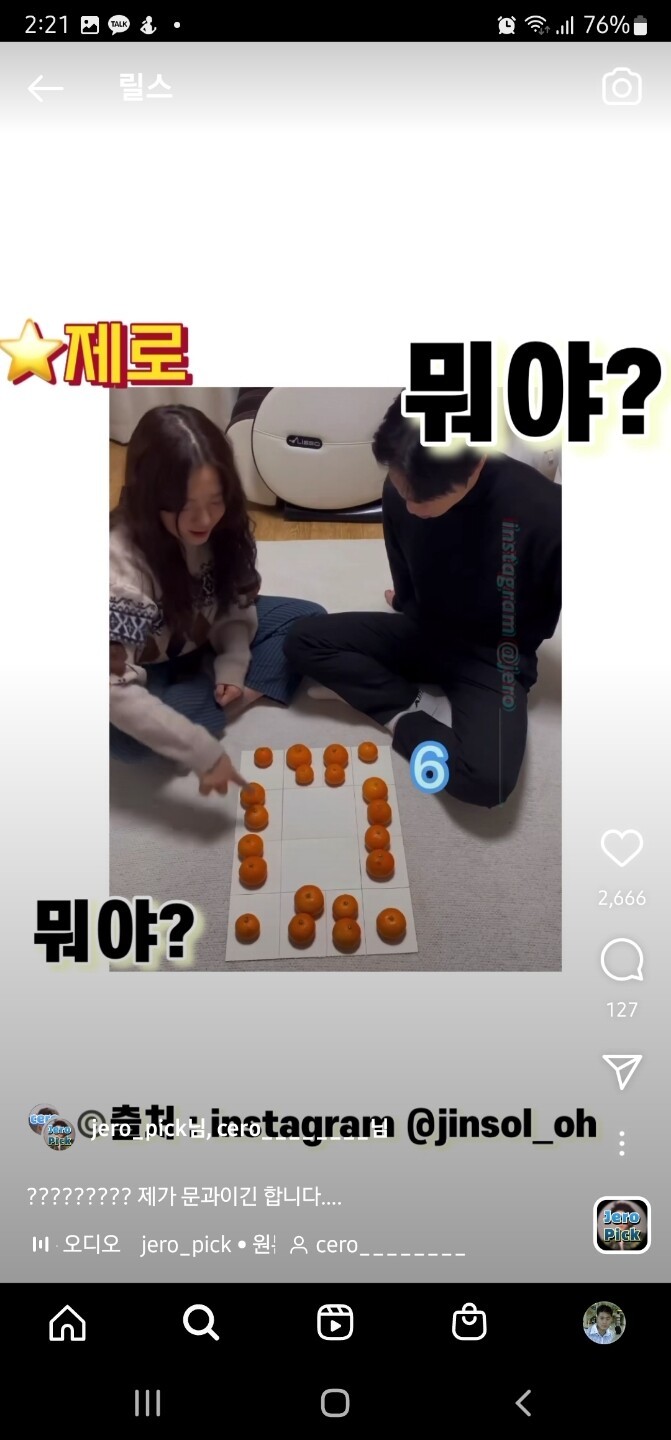The width and height of the screenshot is (671, 1440).
Task: Open the system recent apps view
Action: point(147,1403)
